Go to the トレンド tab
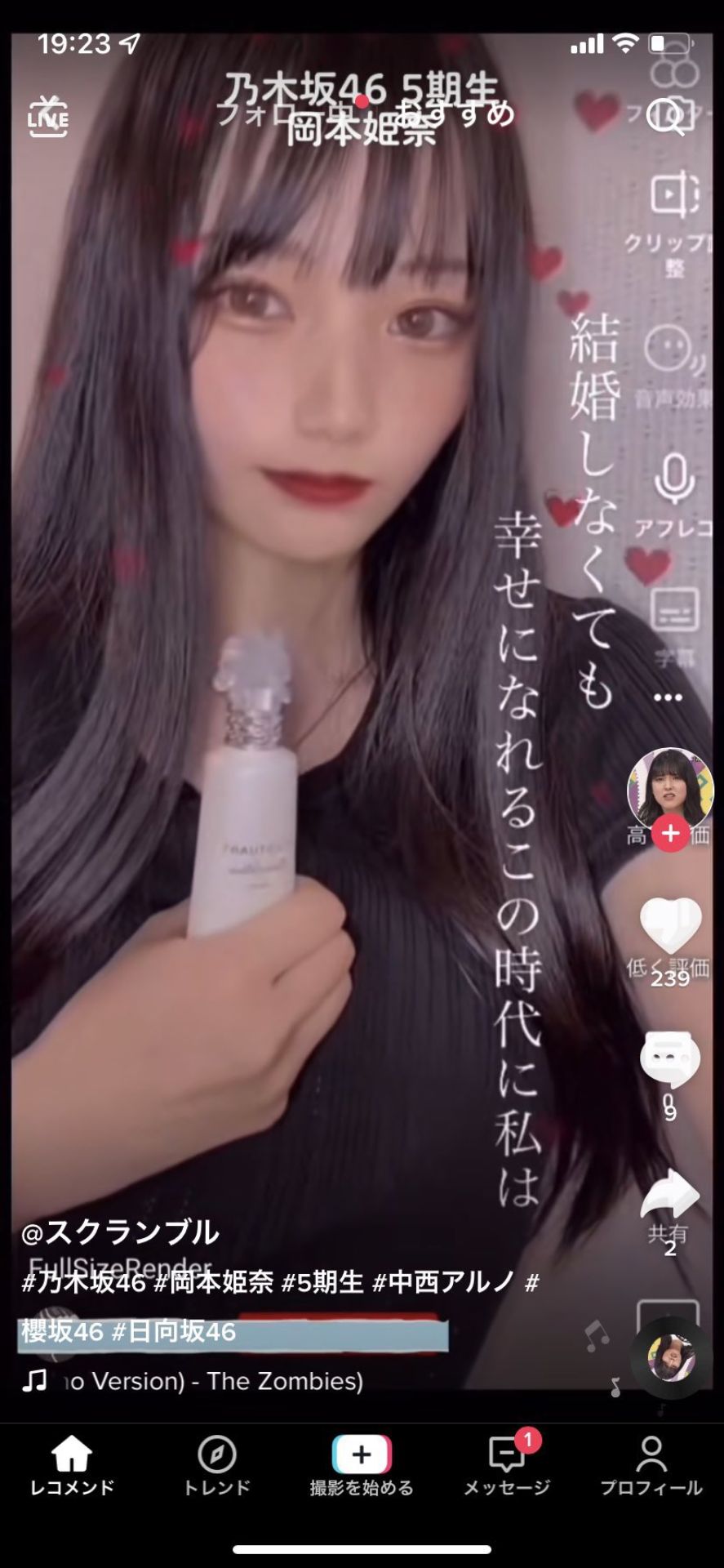The width and height of the screenshot is (724, 1568). pyautogui.click(x=217, y=1466)
